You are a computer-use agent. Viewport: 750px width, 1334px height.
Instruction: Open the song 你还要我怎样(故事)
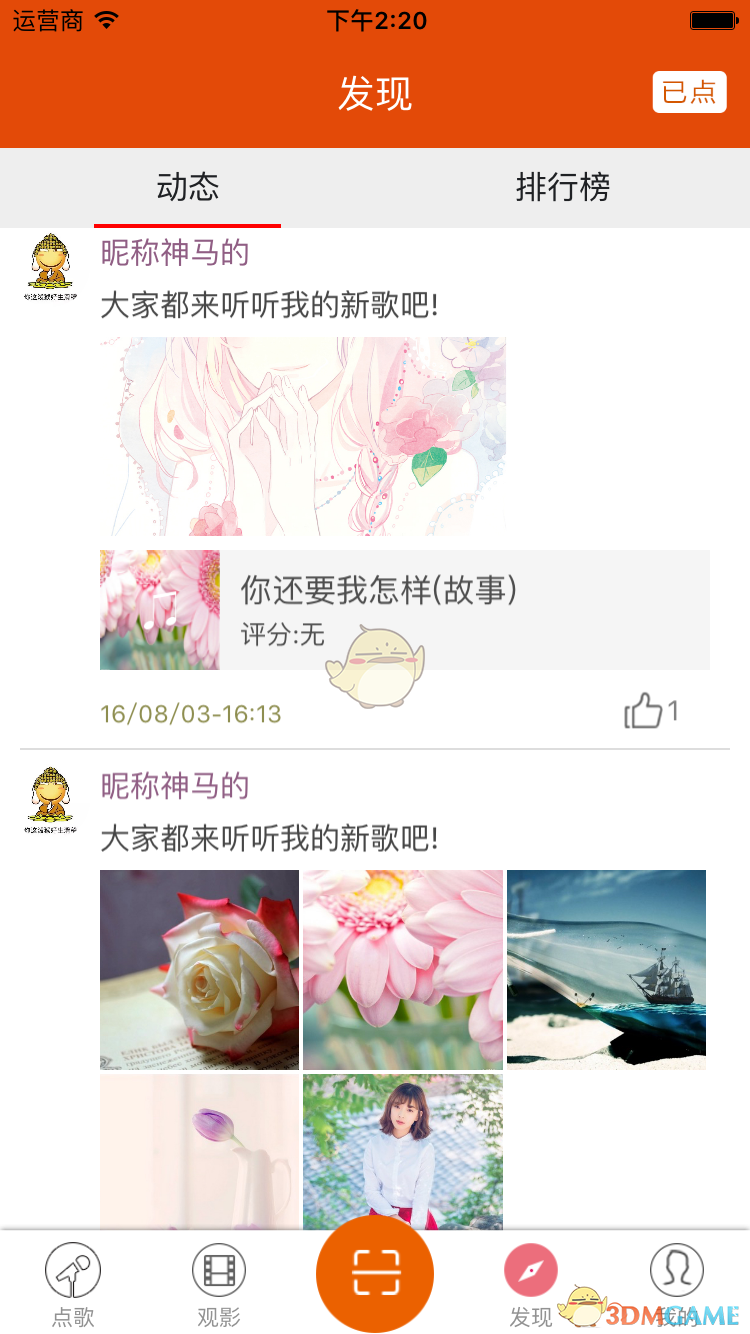click(x=405, y=609)
